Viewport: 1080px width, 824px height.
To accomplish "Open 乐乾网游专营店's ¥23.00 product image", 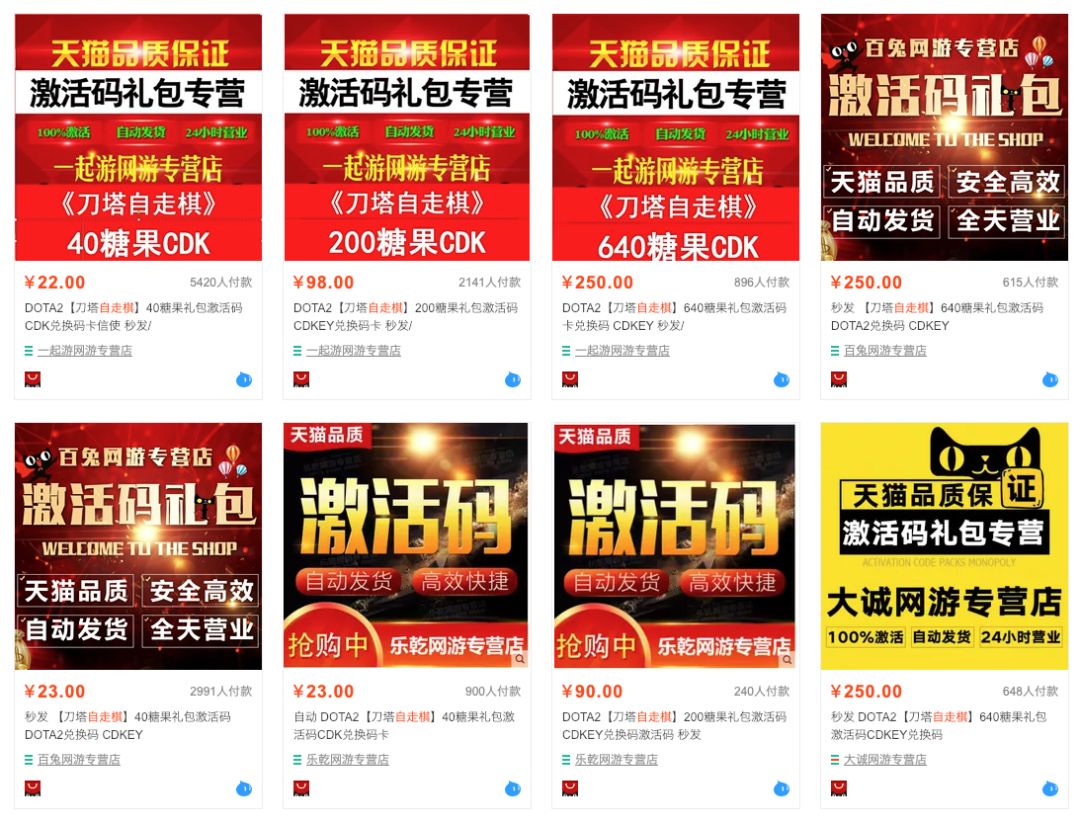I will [x=407, y=546].
